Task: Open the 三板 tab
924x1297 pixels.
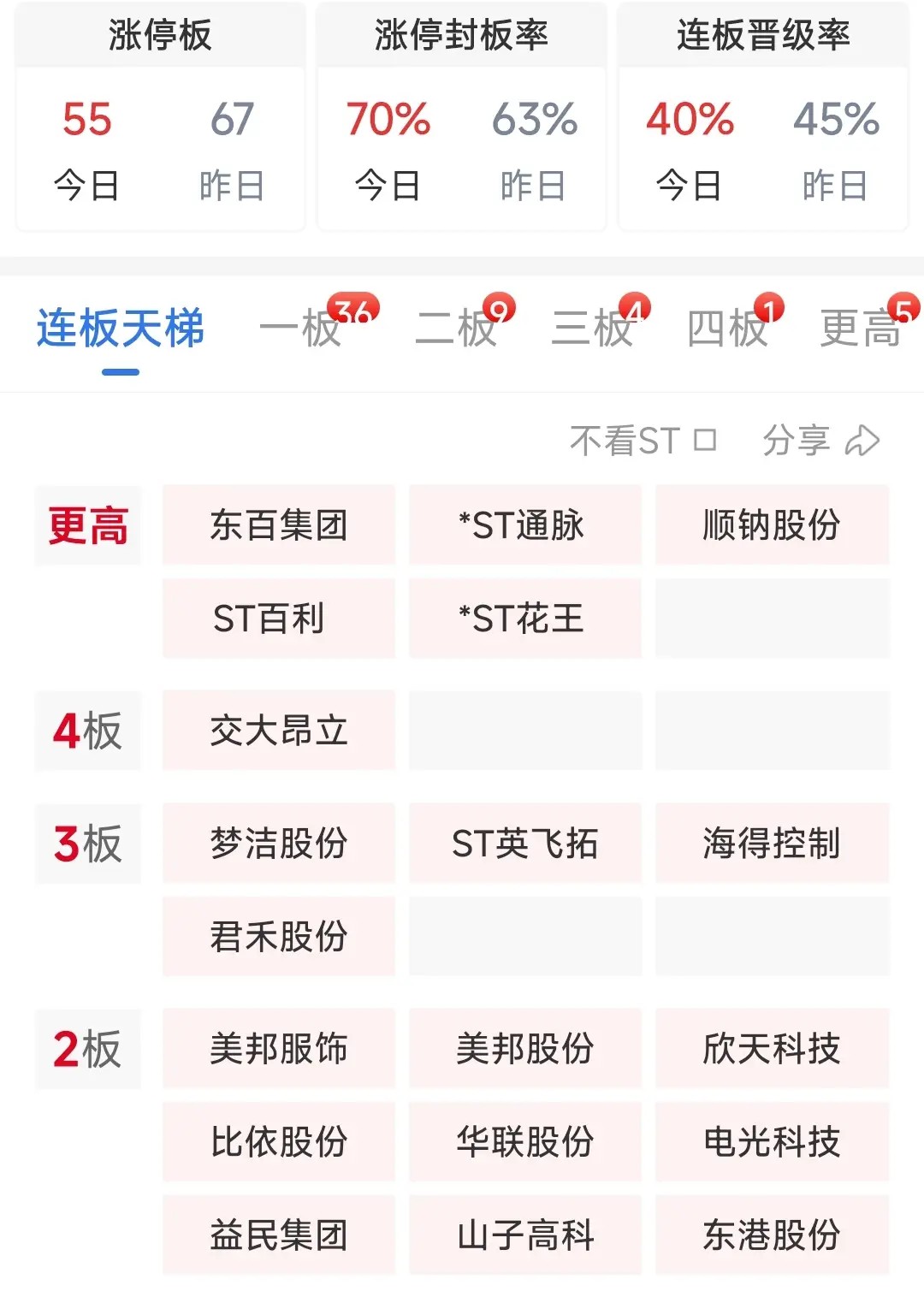Action: (x=592, y=329)
